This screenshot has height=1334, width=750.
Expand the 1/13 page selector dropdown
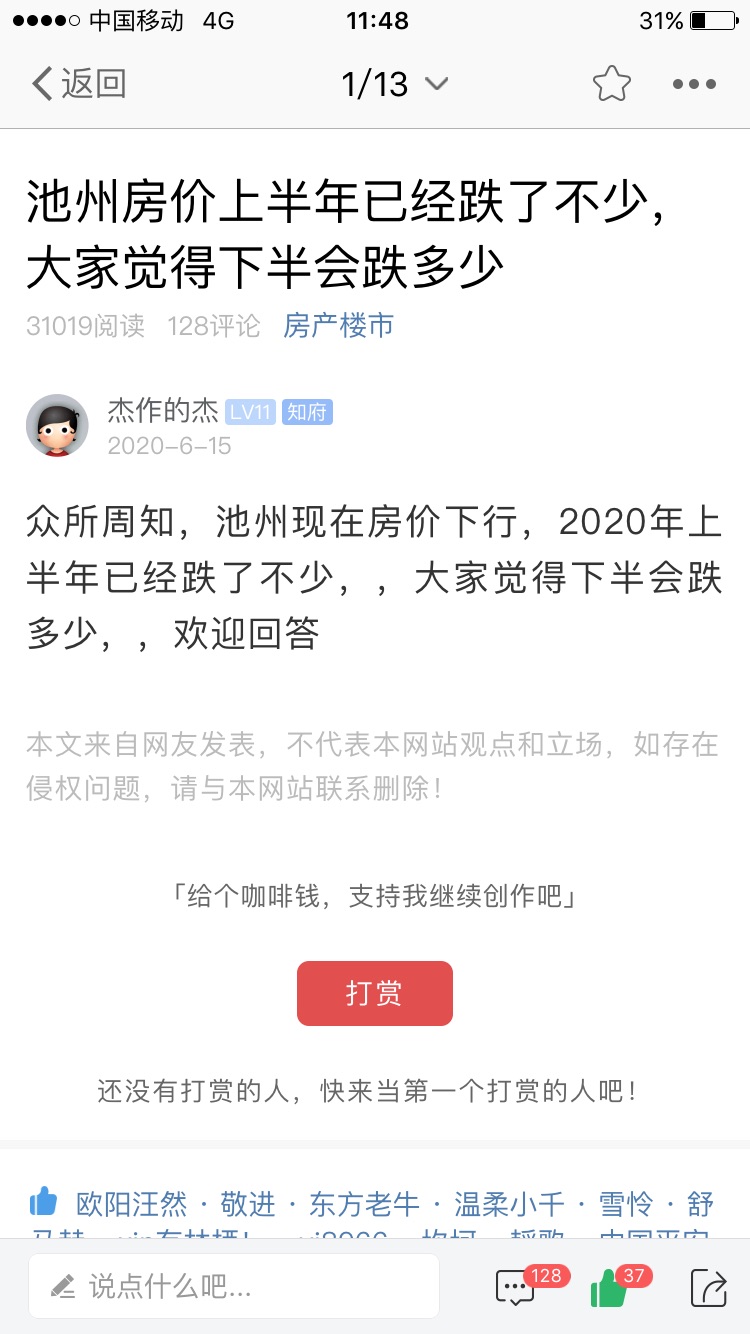(x=394, y=84)
